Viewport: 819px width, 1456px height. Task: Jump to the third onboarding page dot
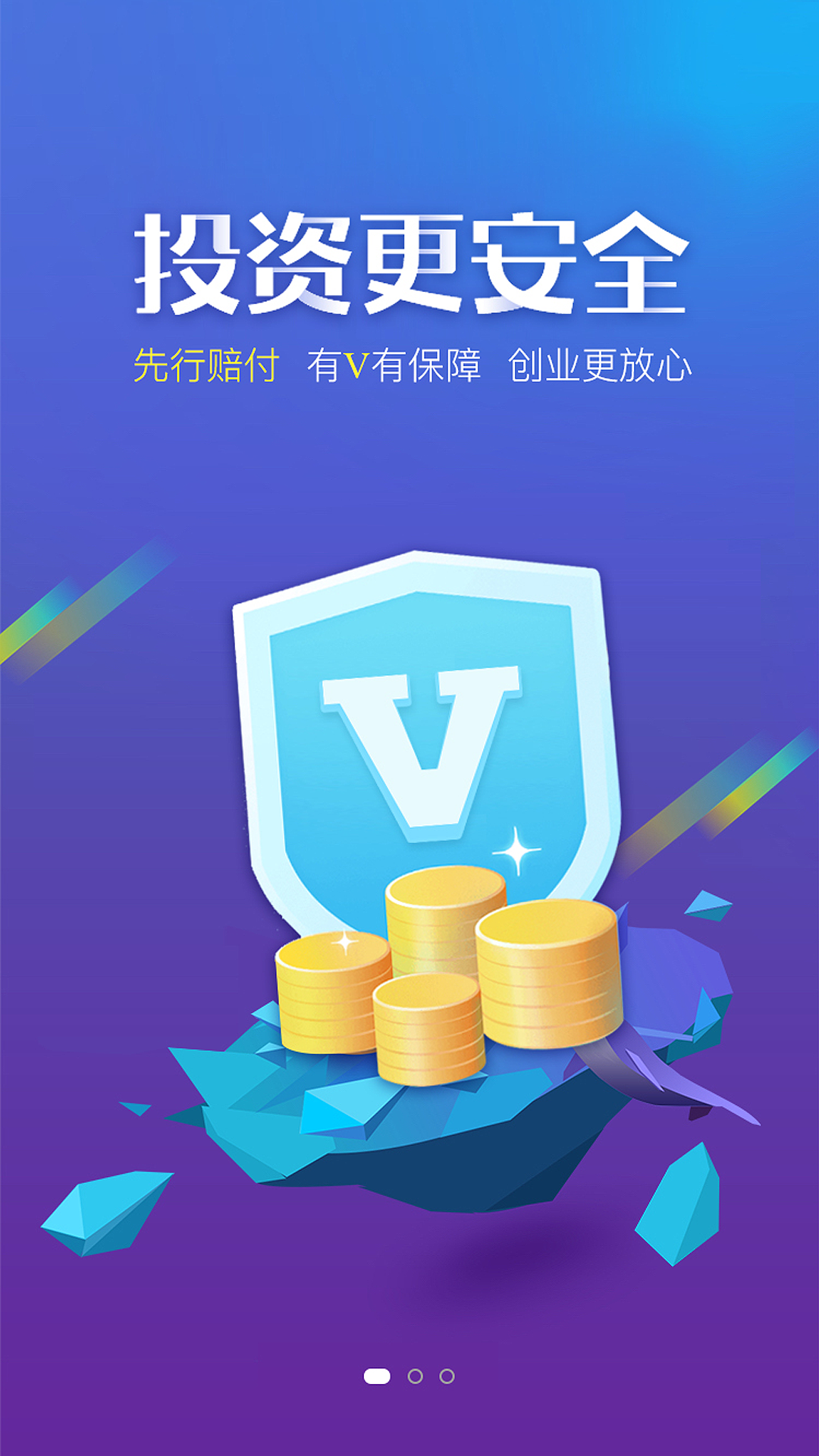447,1376
